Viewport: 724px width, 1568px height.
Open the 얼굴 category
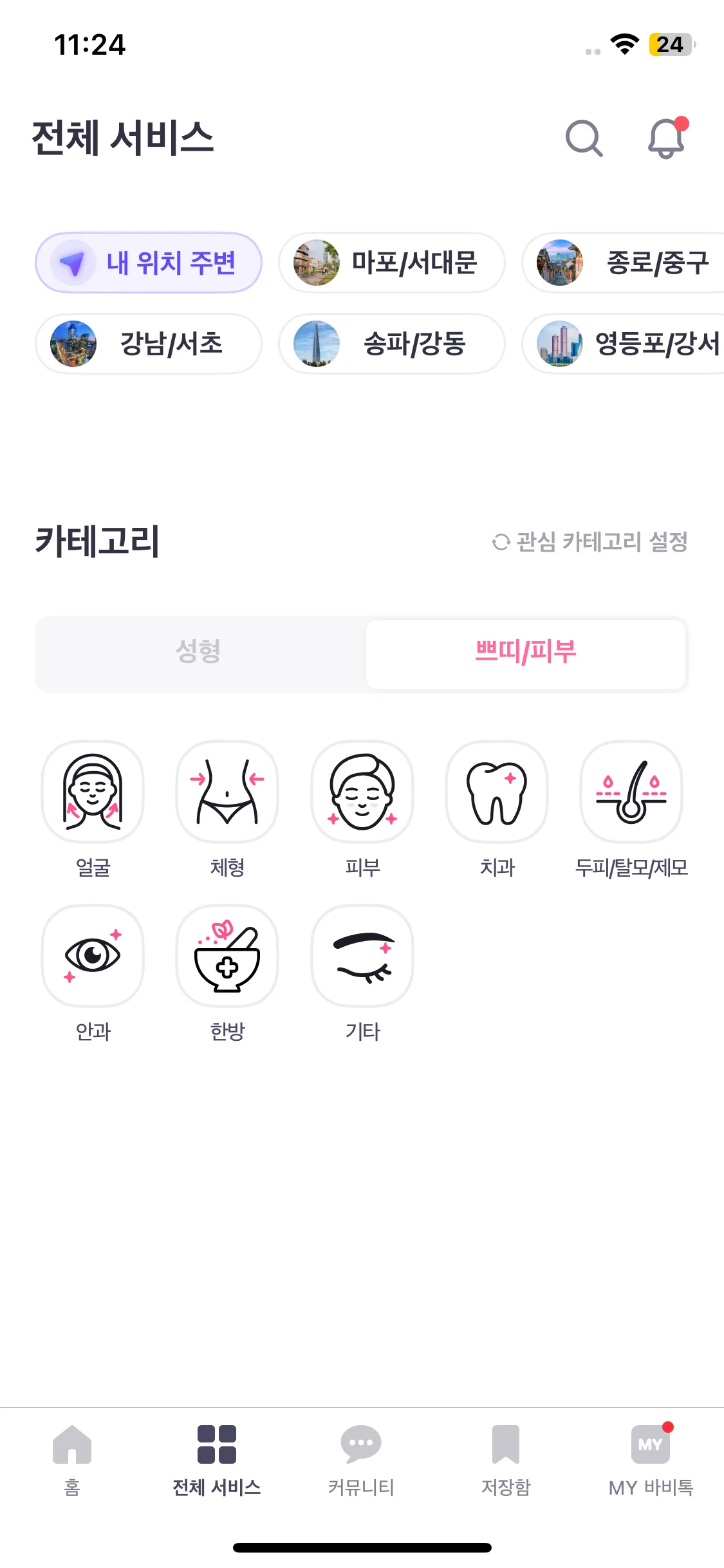pyautogui.click(x=93, y=792)
